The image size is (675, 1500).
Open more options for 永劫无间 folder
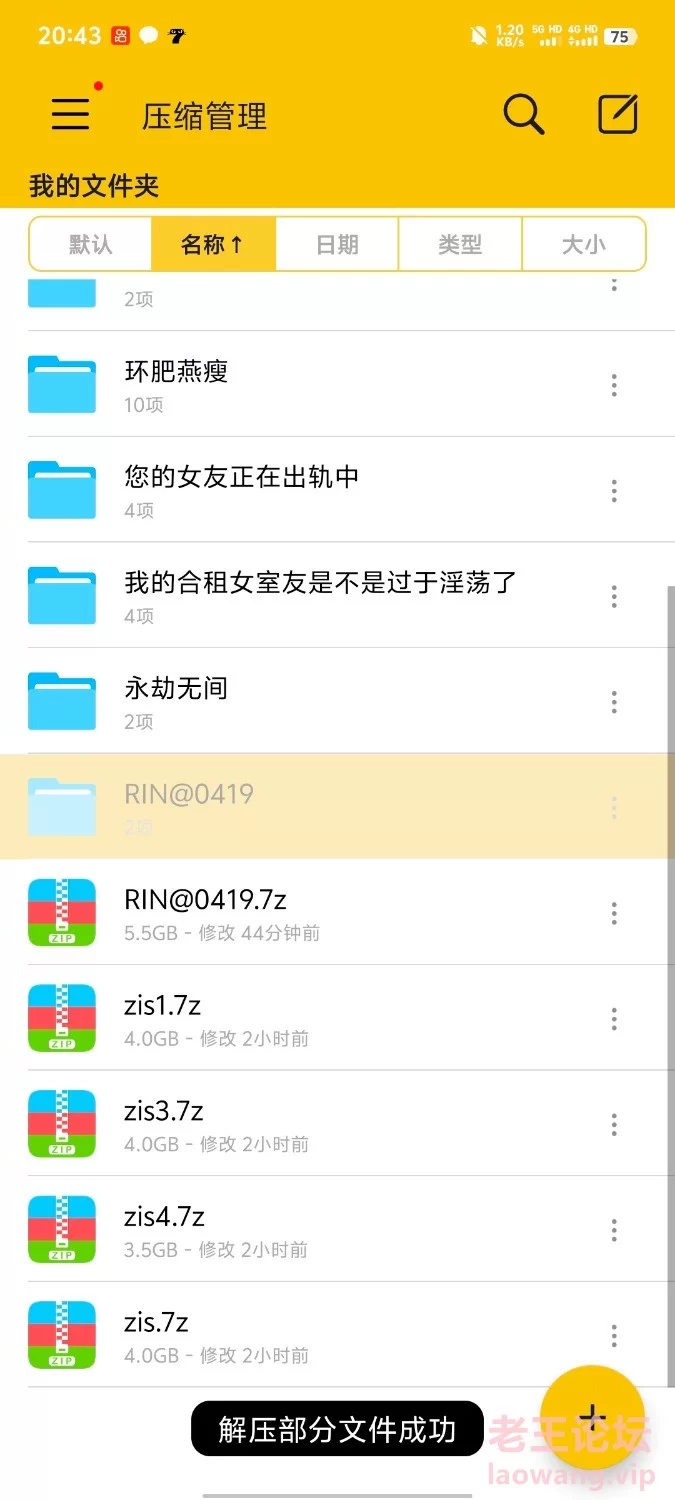pyautogui.click(x=614, y=701)
